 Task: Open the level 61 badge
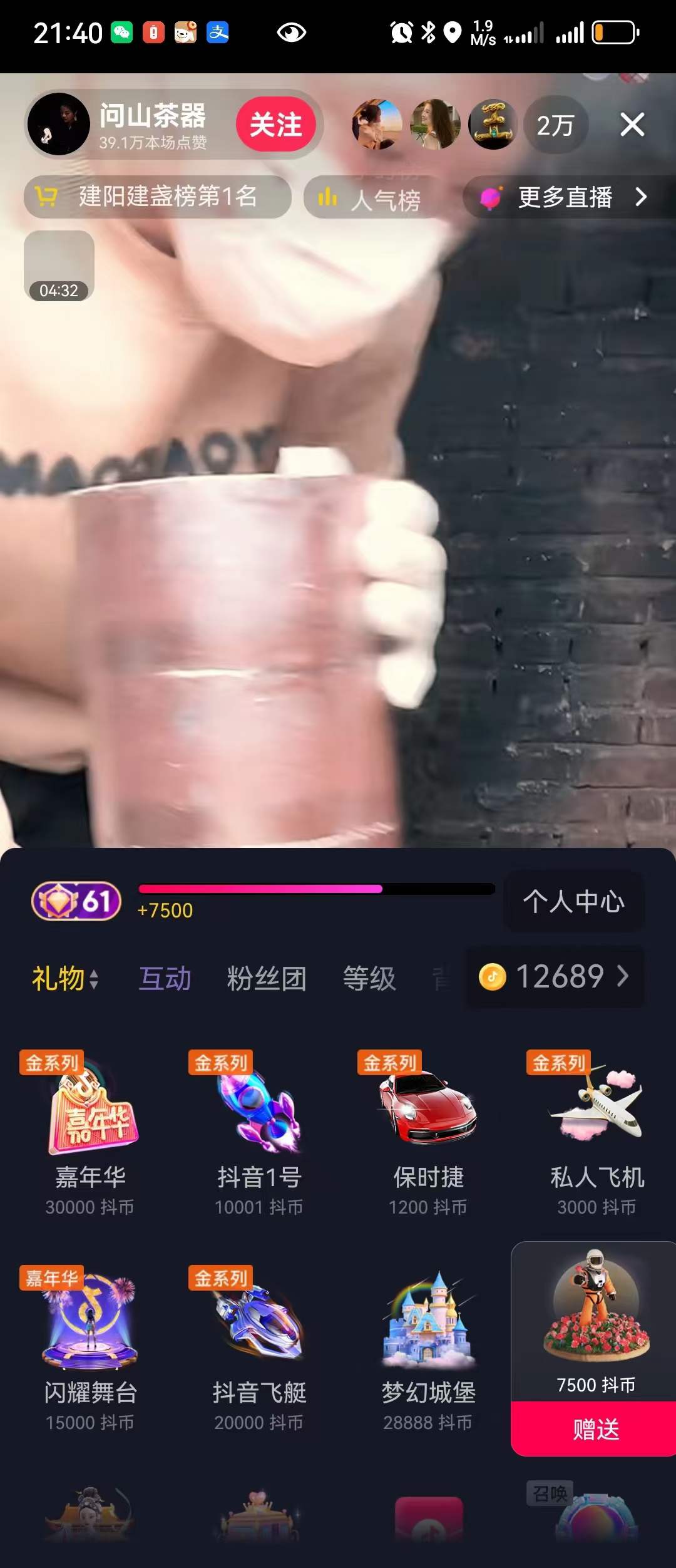click(x=76, y=901)
